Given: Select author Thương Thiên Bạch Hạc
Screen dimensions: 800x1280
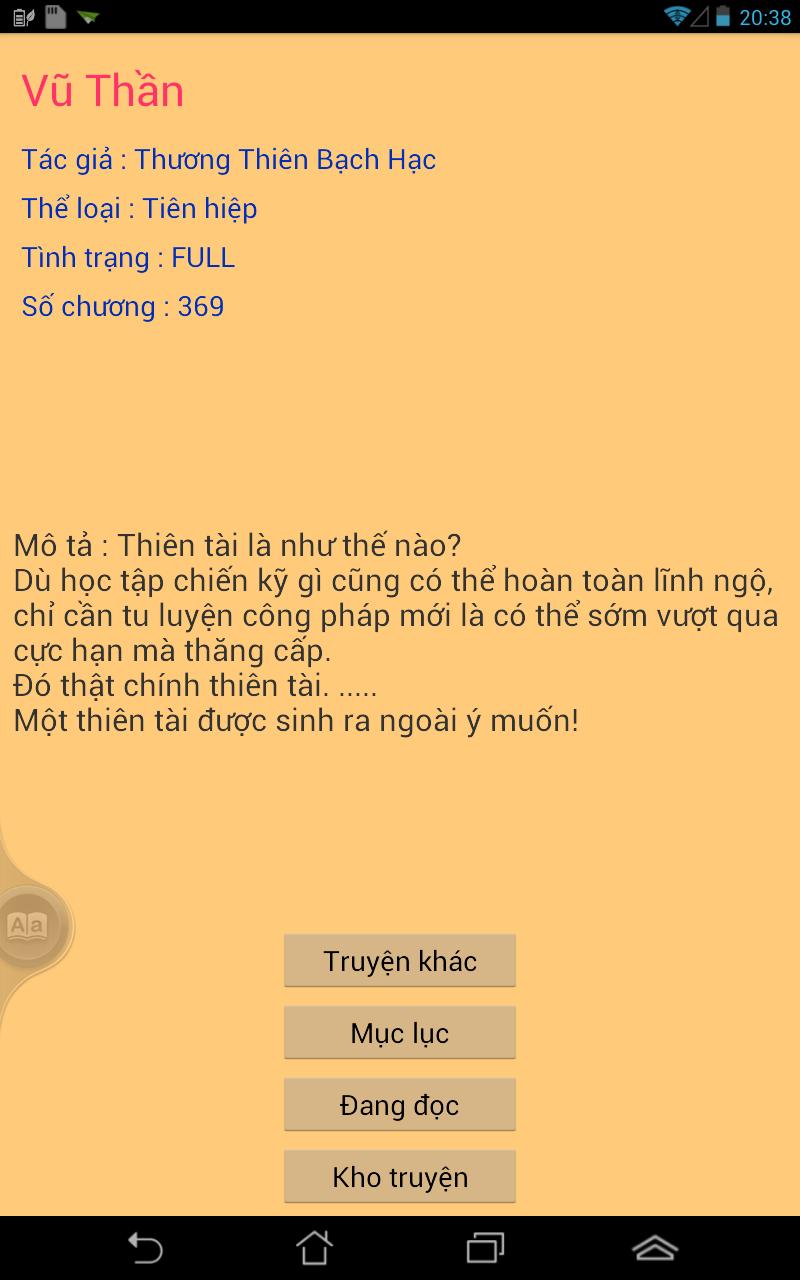Looking at the screenshot, I should coord(286,159).
